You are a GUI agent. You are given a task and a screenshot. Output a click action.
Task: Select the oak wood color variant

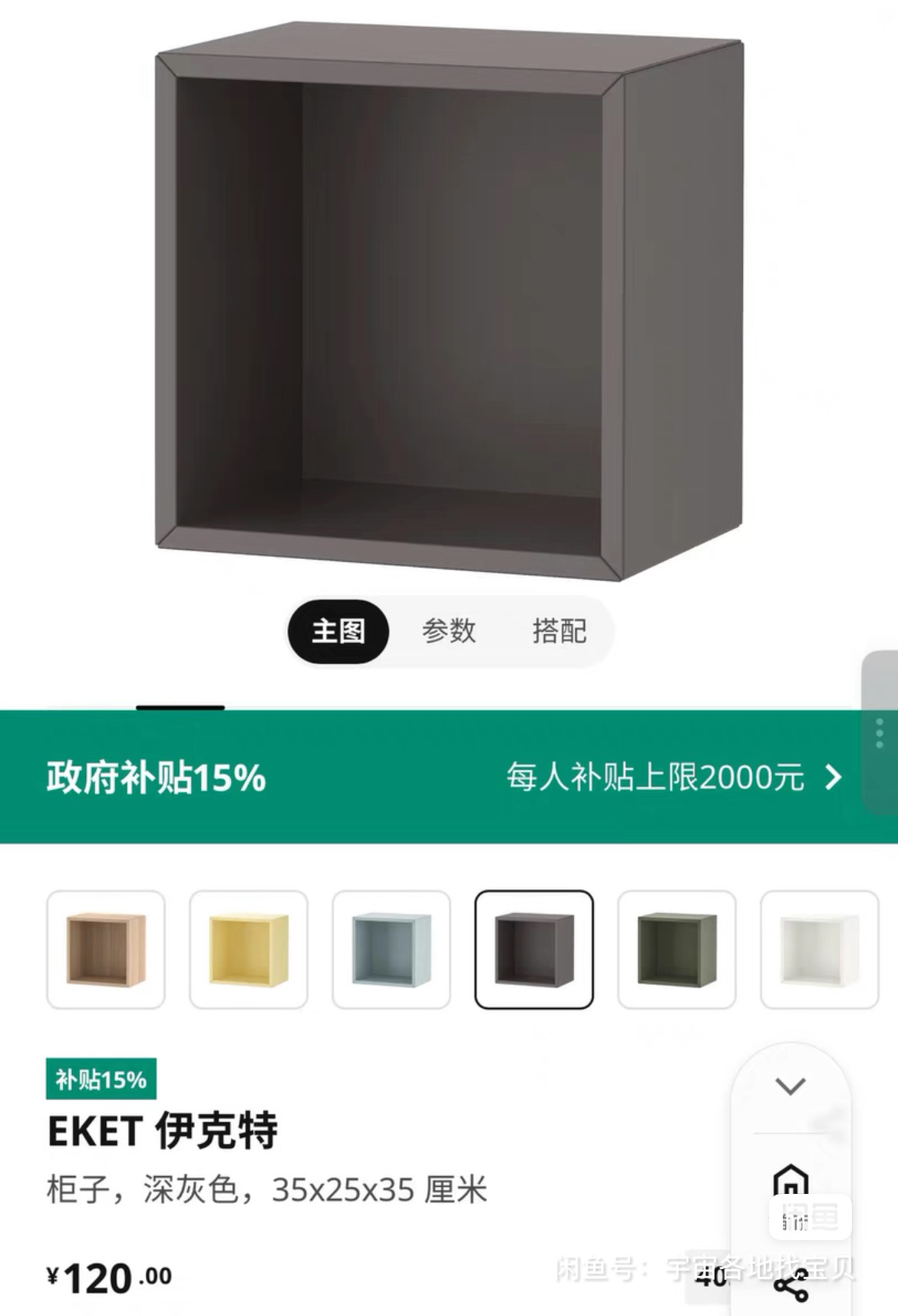coord(106,949)
